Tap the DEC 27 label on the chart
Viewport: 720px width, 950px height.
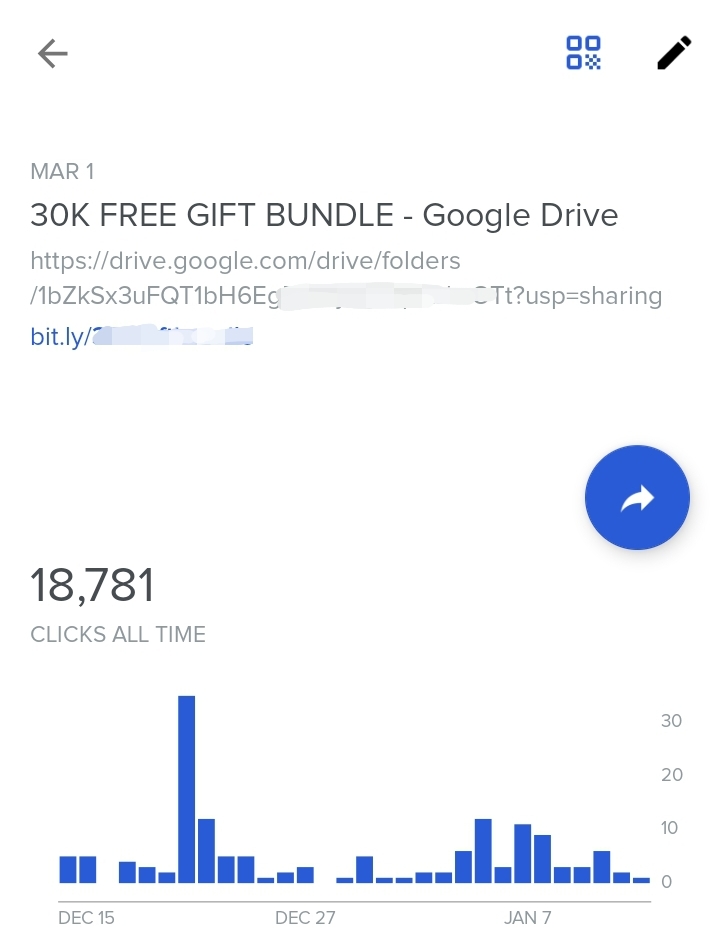pyautogui.click(x=303, y=917)
